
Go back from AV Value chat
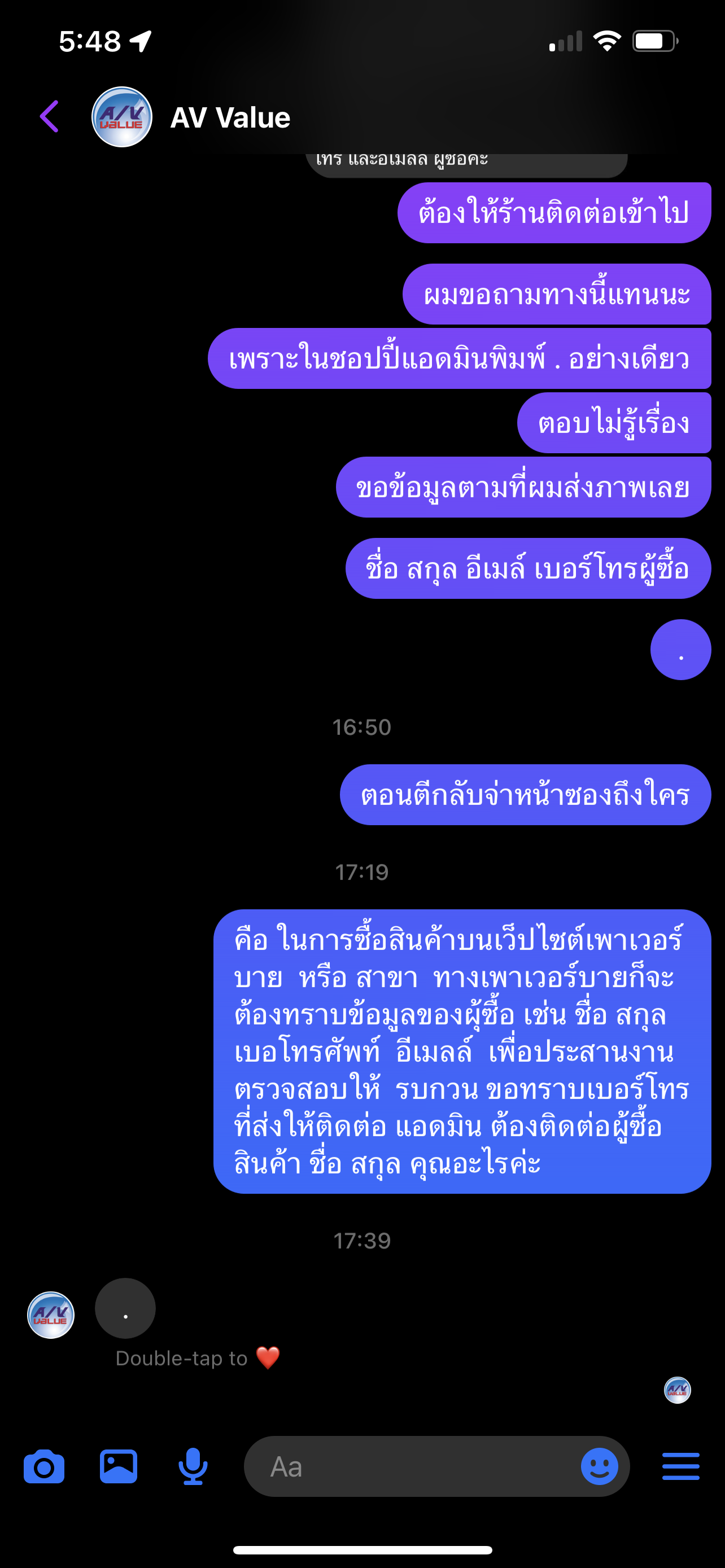(49, 116)
